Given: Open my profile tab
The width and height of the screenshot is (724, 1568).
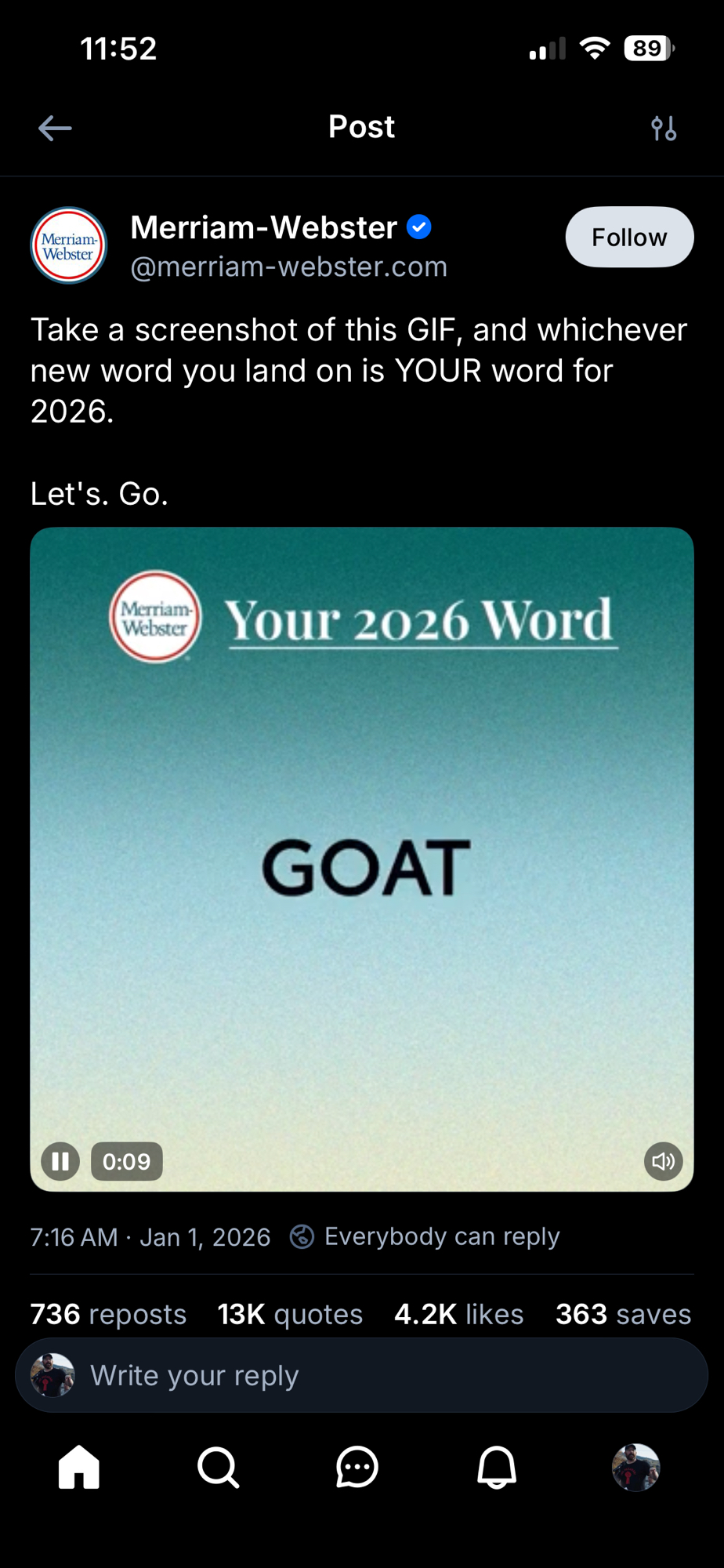Looking at the screenshot, I should click(x=635, y=1467).
